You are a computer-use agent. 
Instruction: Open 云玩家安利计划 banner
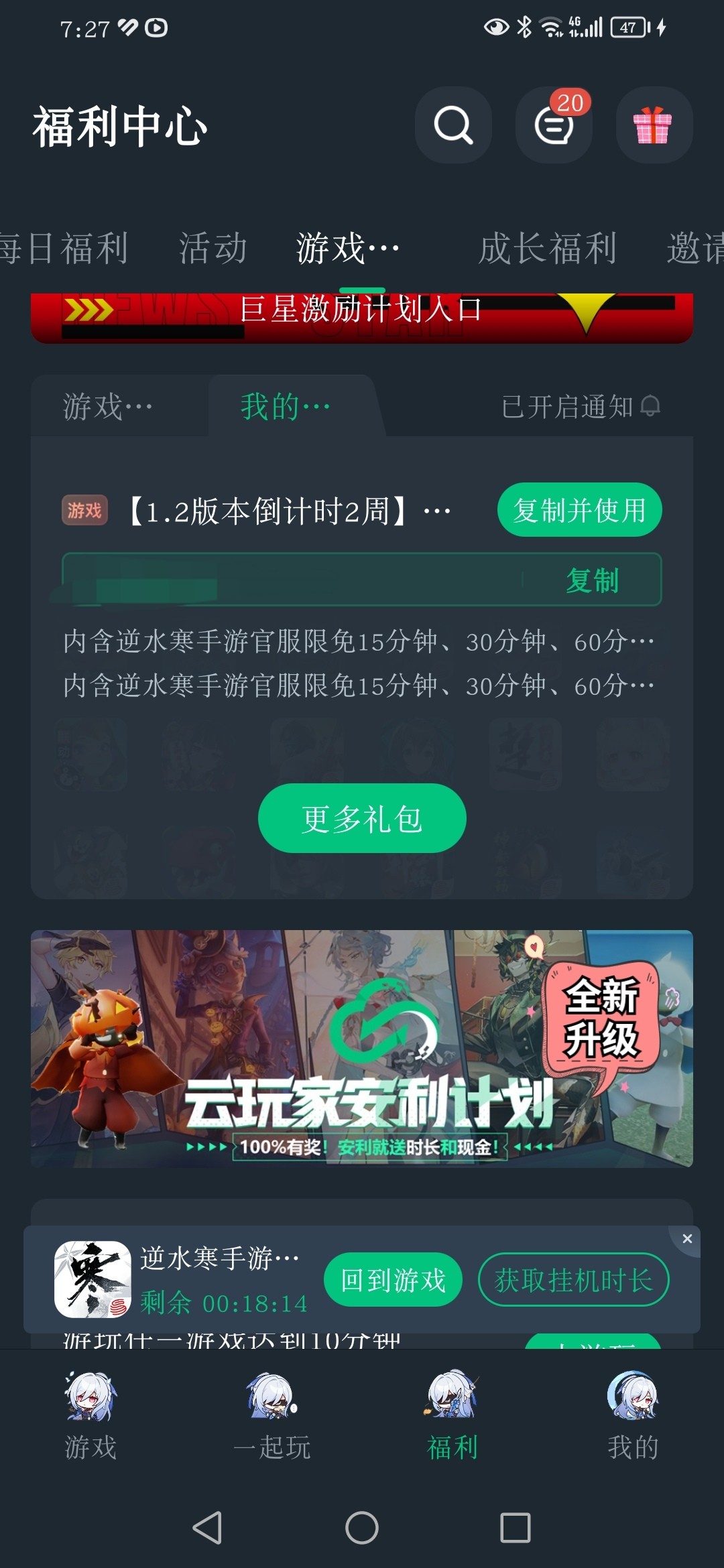(362, 1049)
